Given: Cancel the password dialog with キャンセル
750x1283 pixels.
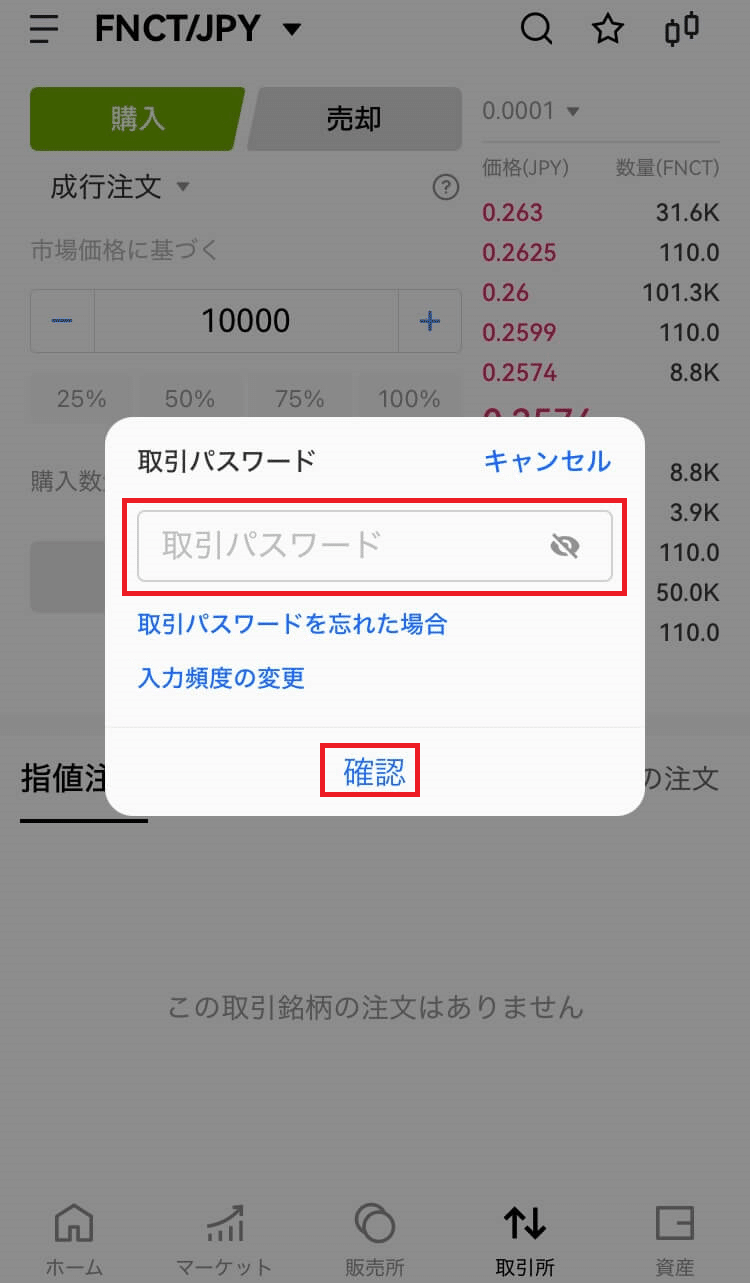Looking at the screenshot, I should coord(547,461).
